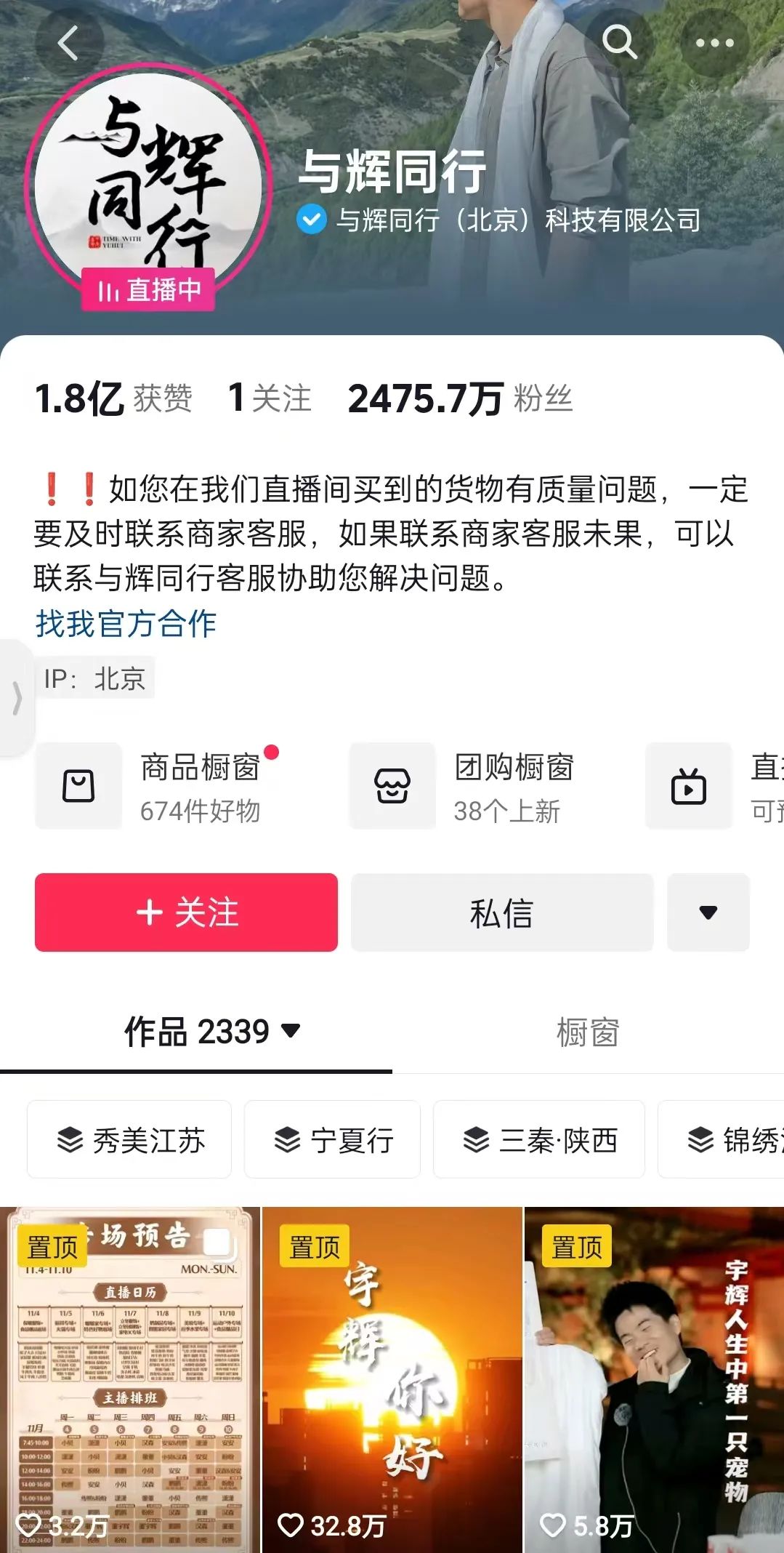784x1553 pixels.
Task: View the 2475.7万 粉丝 followers list
Action: 459,399
